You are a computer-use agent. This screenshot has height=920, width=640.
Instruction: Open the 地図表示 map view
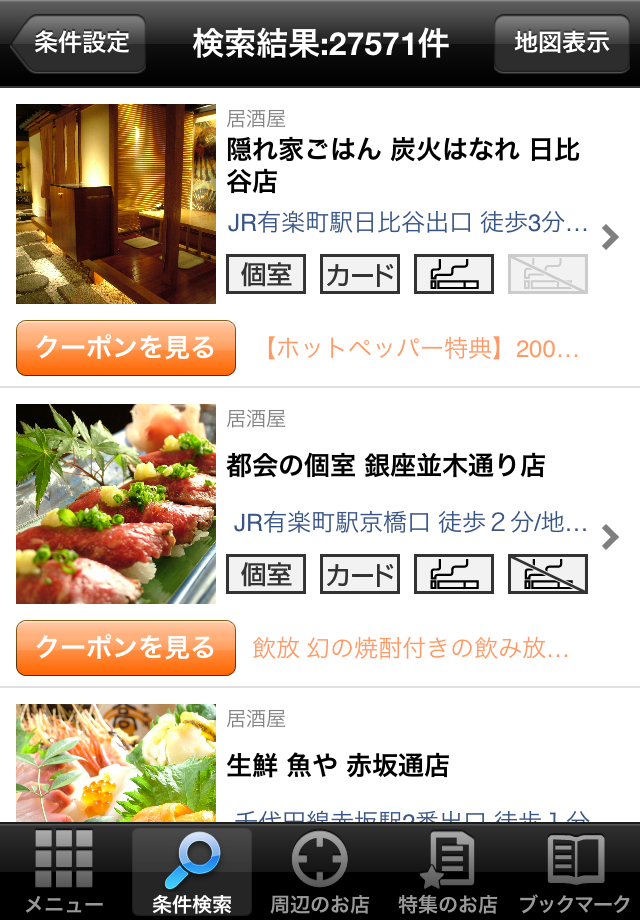coord(561,43)
